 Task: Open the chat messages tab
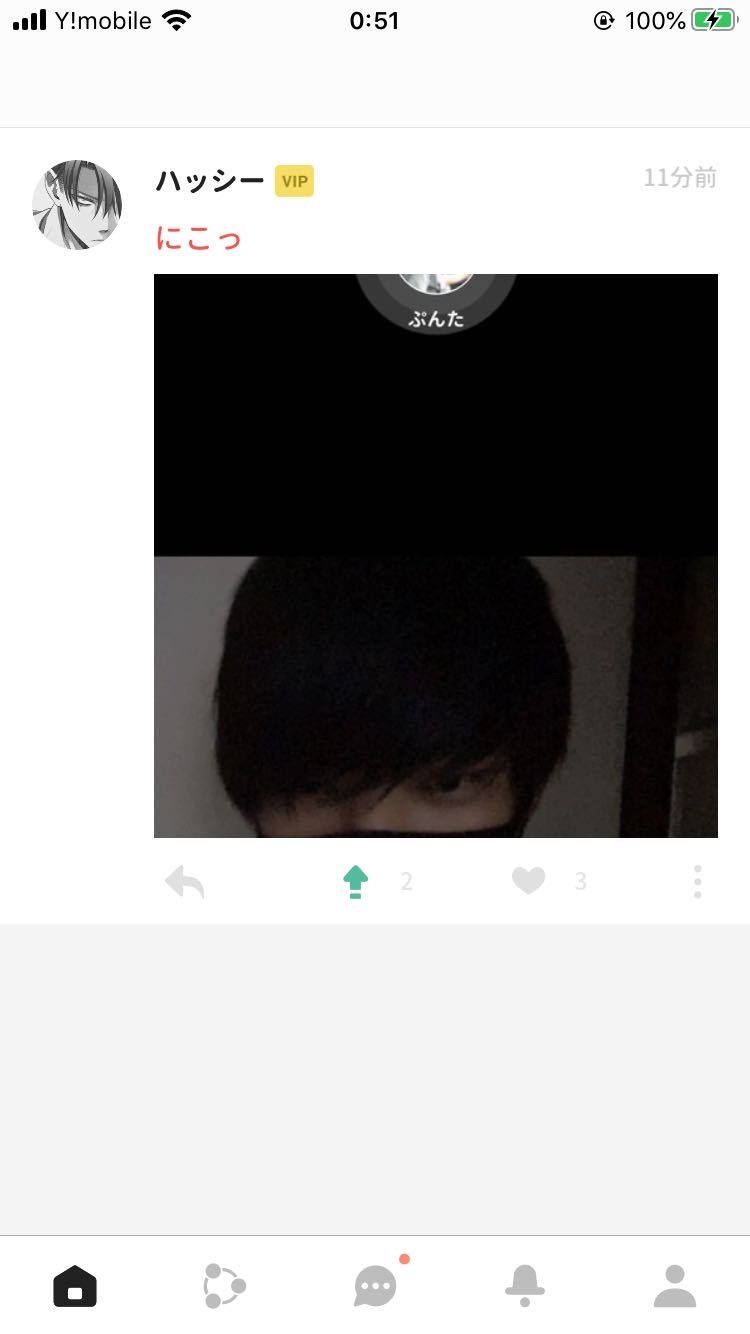376,1286
